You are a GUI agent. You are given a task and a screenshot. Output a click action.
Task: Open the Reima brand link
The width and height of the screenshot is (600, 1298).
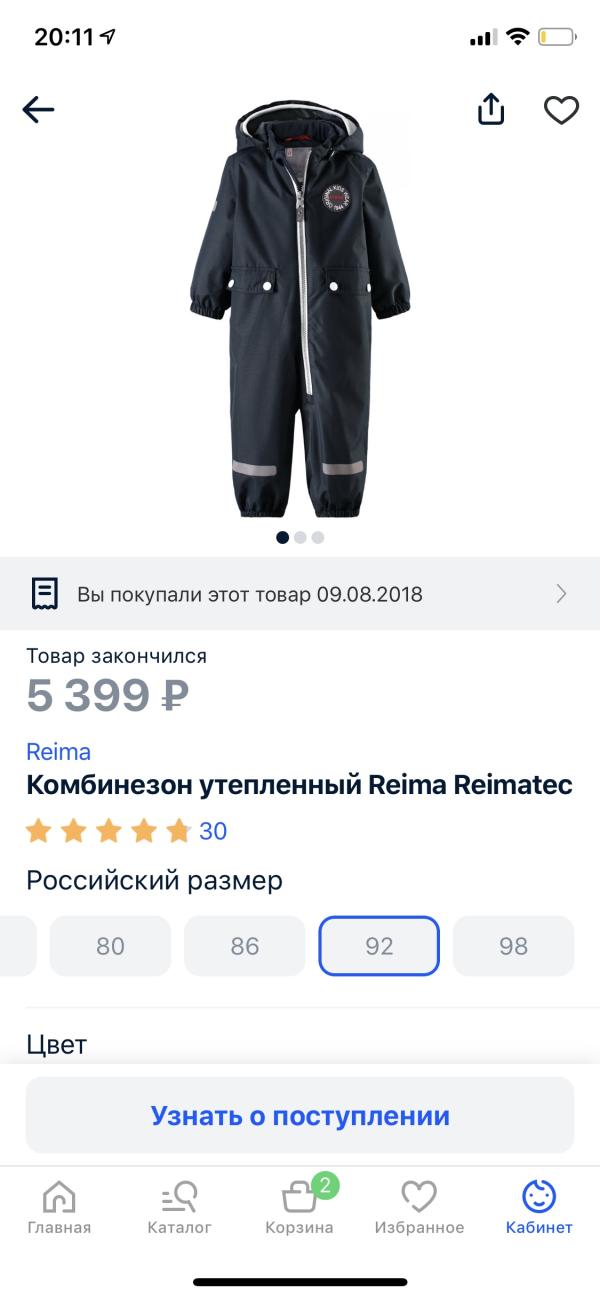[x=58, y=752]
